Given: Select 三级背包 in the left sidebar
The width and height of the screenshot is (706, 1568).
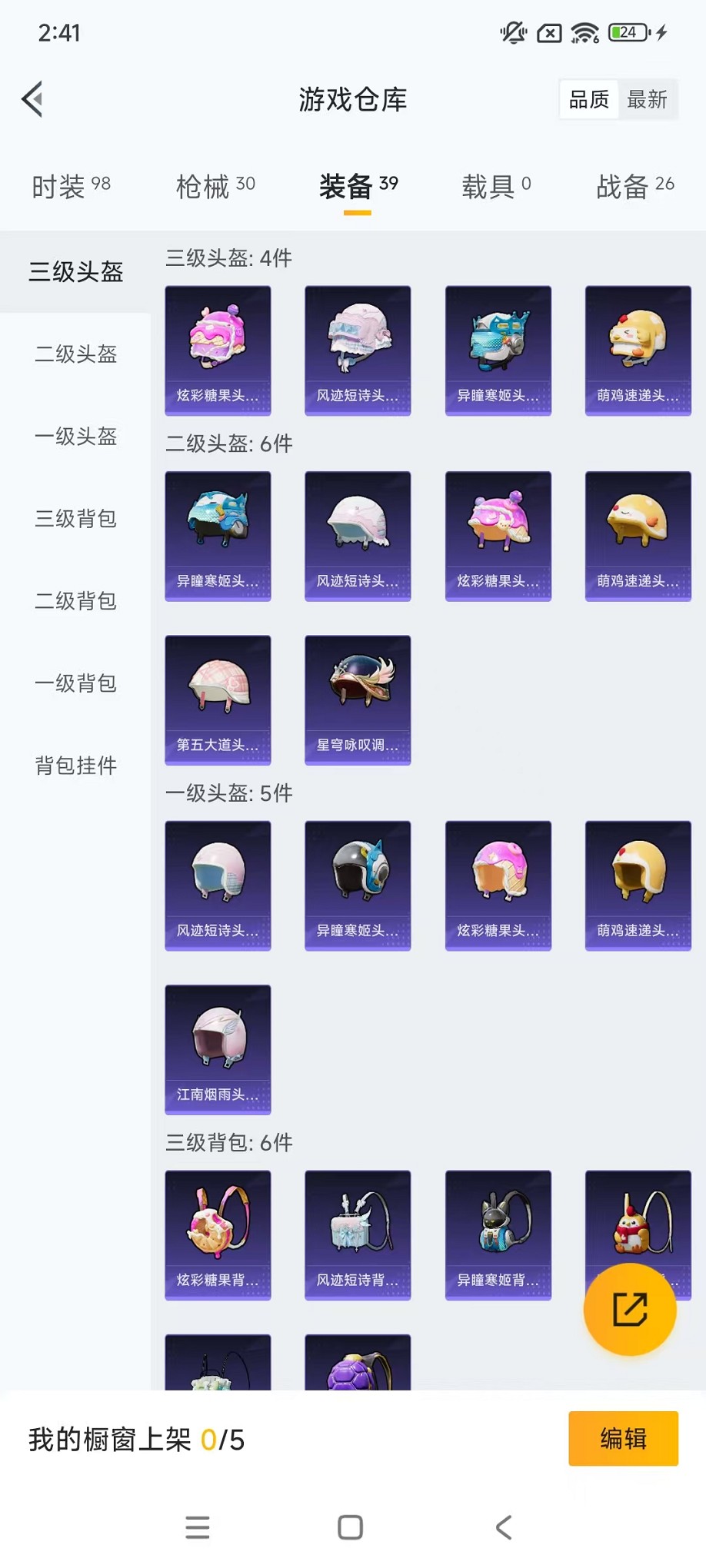Looking at the screenshot, I should pyautogui.click(x=75, y=519).
